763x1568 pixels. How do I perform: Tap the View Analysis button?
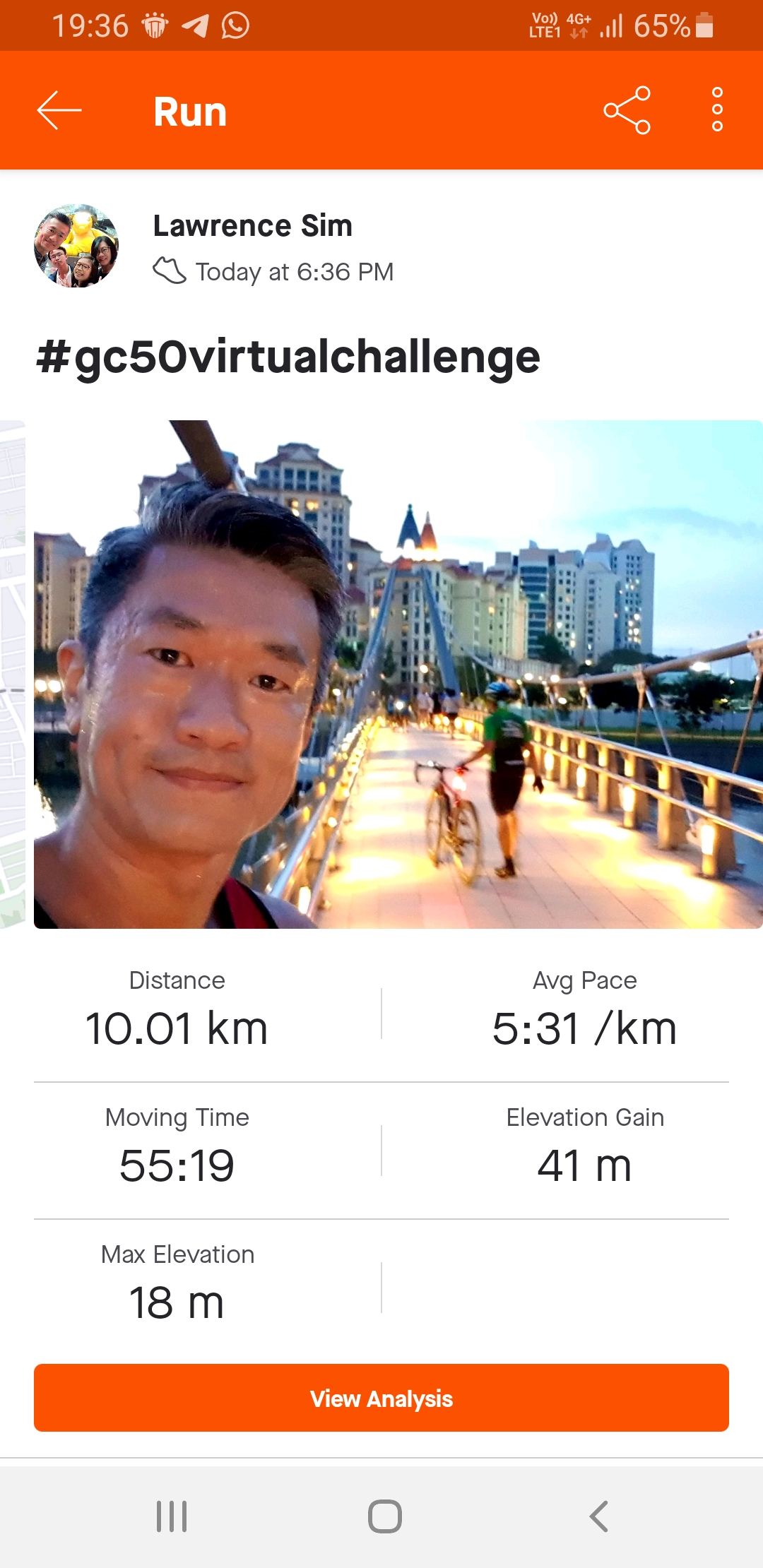381,1398
